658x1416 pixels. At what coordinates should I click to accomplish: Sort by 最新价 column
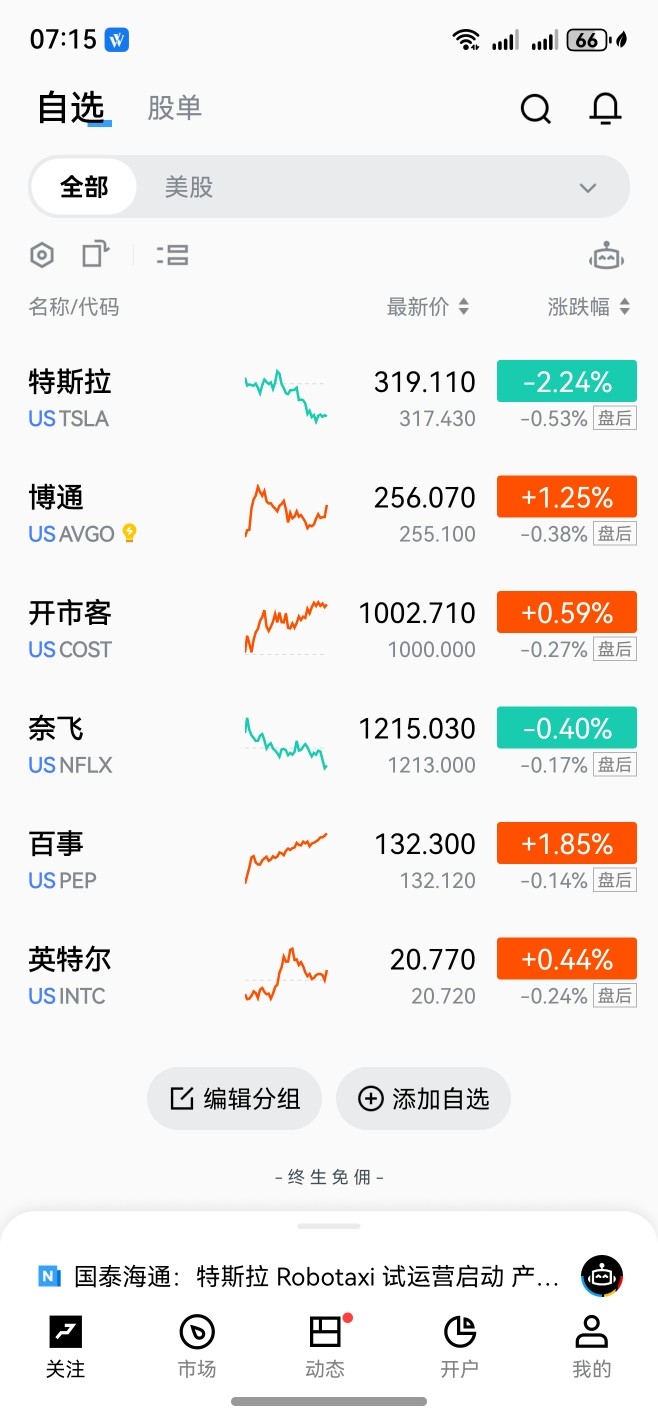[x=428, y=307]
